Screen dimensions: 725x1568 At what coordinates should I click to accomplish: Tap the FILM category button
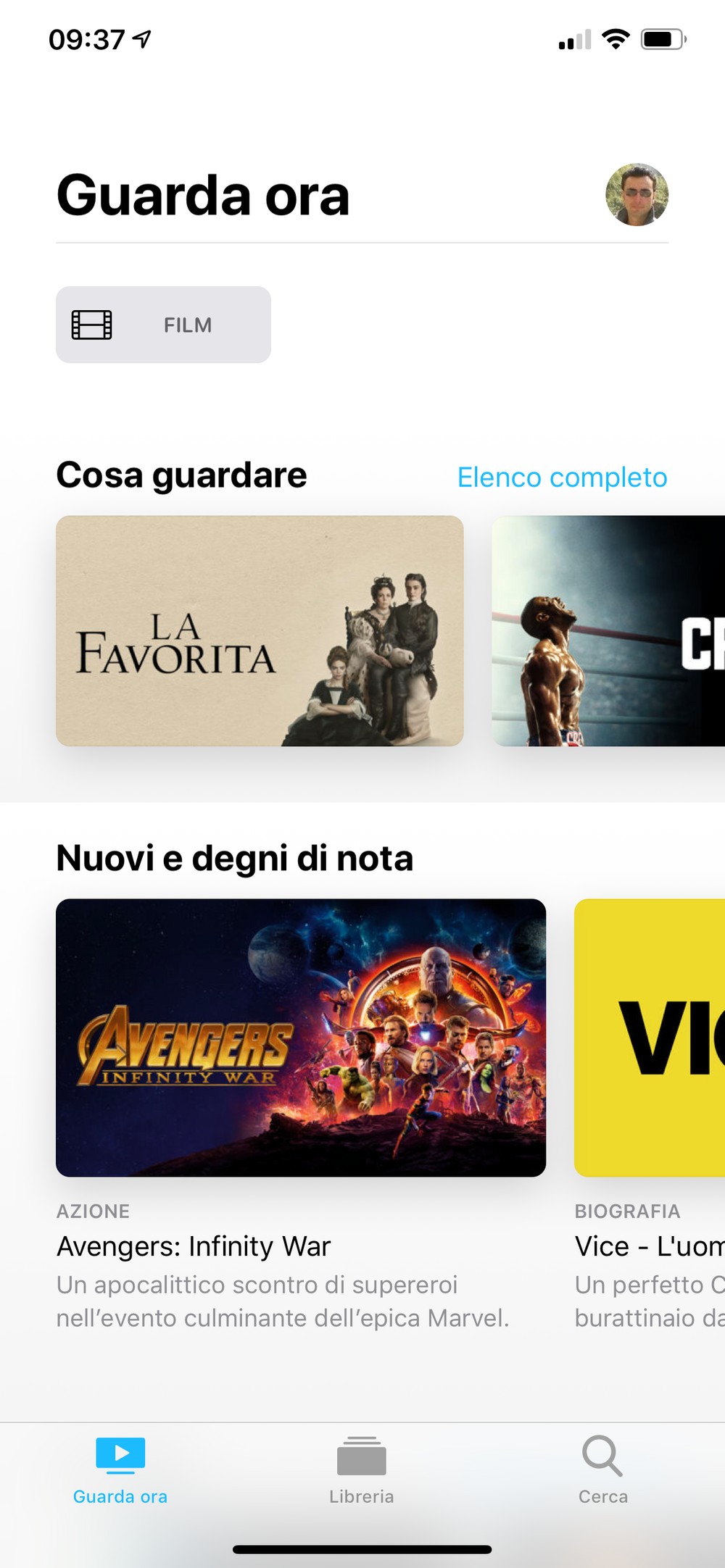[x=163, y=325]
